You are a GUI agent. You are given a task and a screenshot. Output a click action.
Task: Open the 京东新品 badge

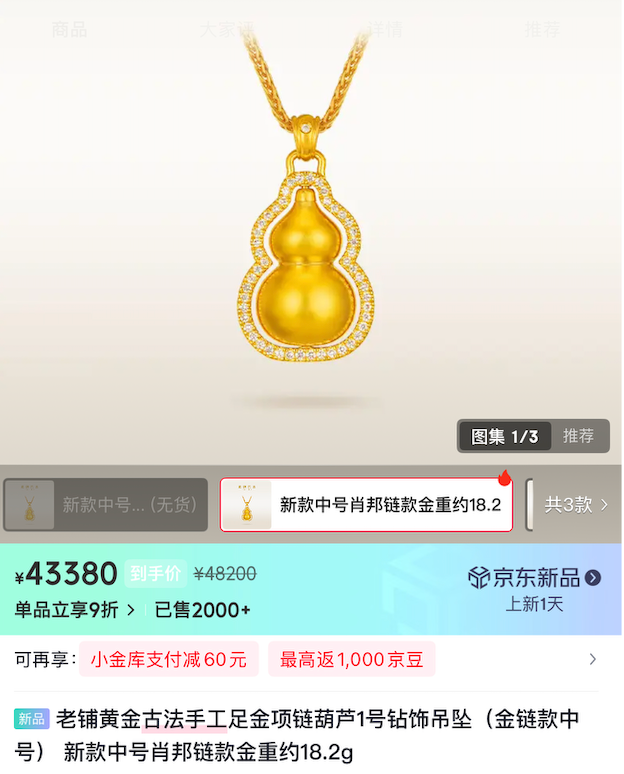[x=534, y=577]
